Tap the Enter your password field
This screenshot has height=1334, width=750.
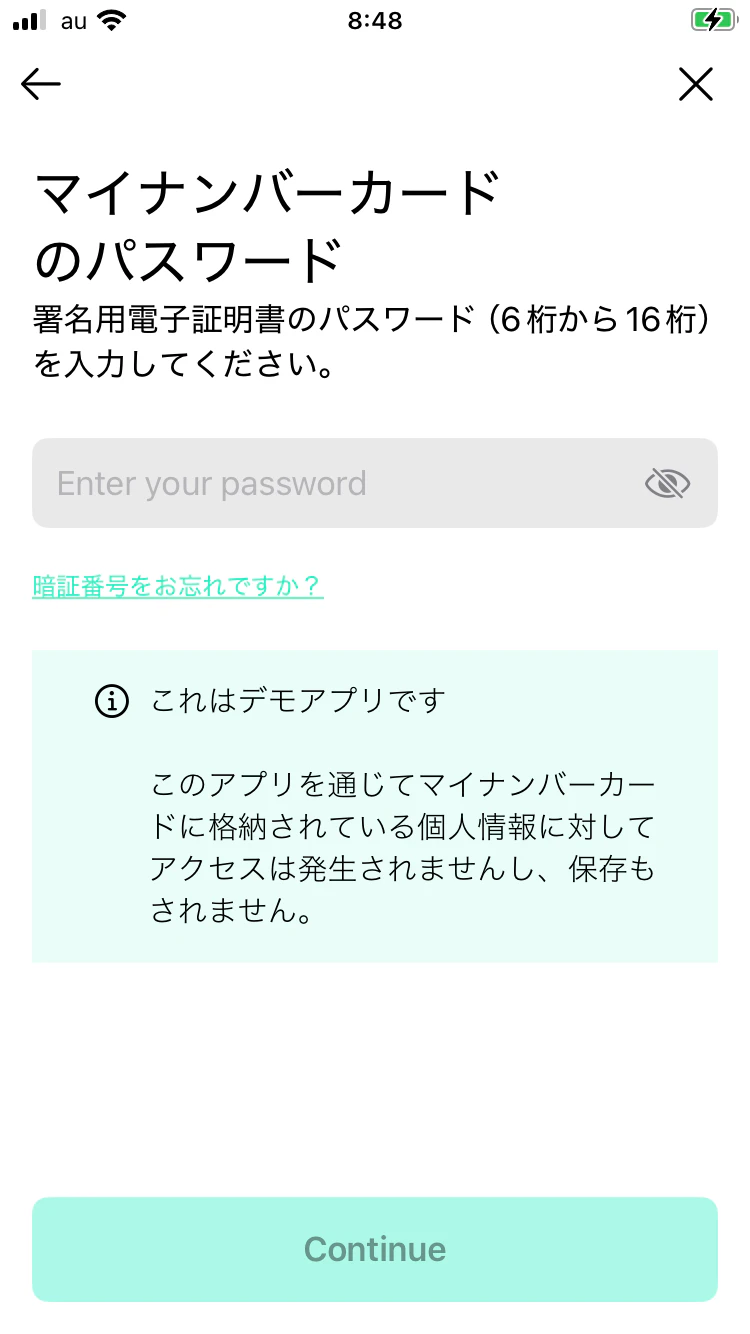click(300, 482)
